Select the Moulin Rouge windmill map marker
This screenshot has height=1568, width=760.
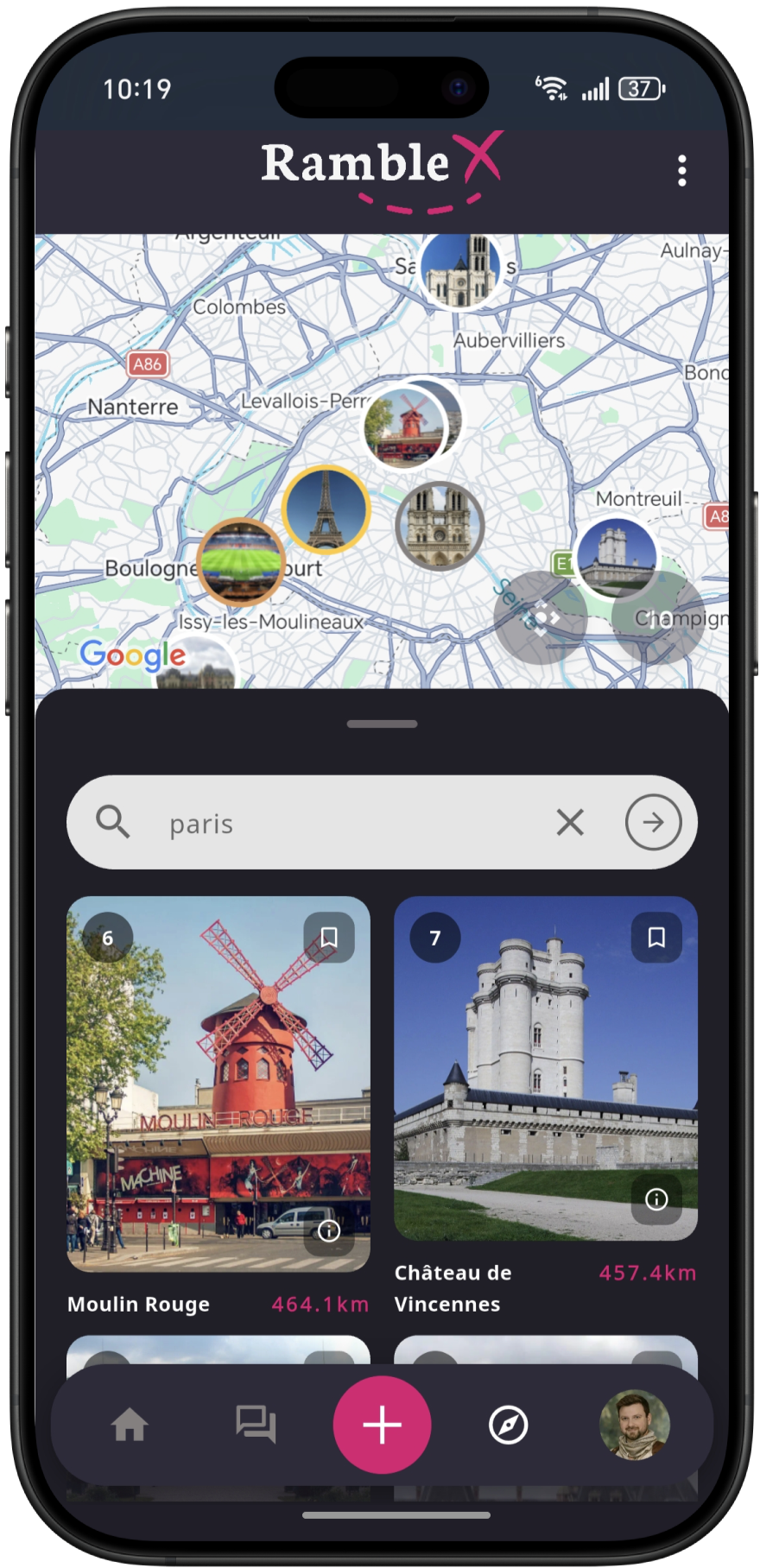[404, 425]
